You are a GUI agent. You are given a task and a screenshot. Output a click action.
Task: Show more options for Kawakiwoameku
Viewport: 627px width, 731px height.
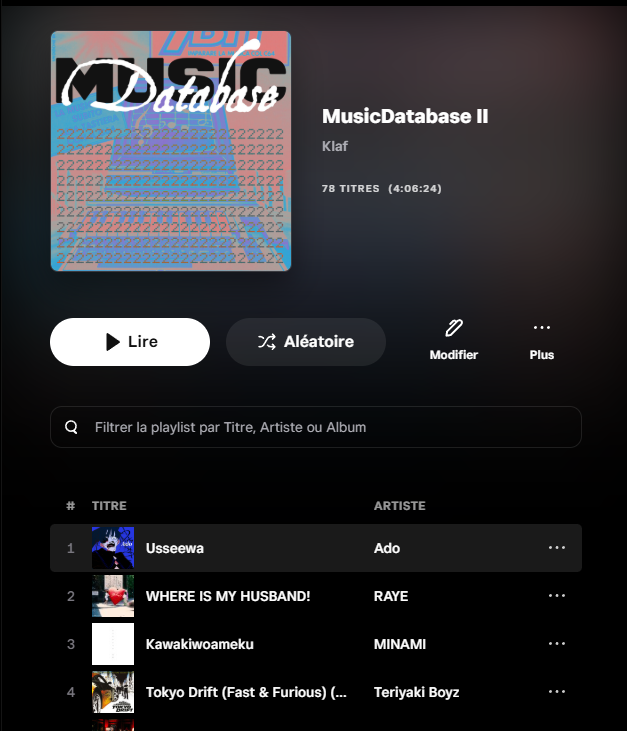(x=557, y=644)
